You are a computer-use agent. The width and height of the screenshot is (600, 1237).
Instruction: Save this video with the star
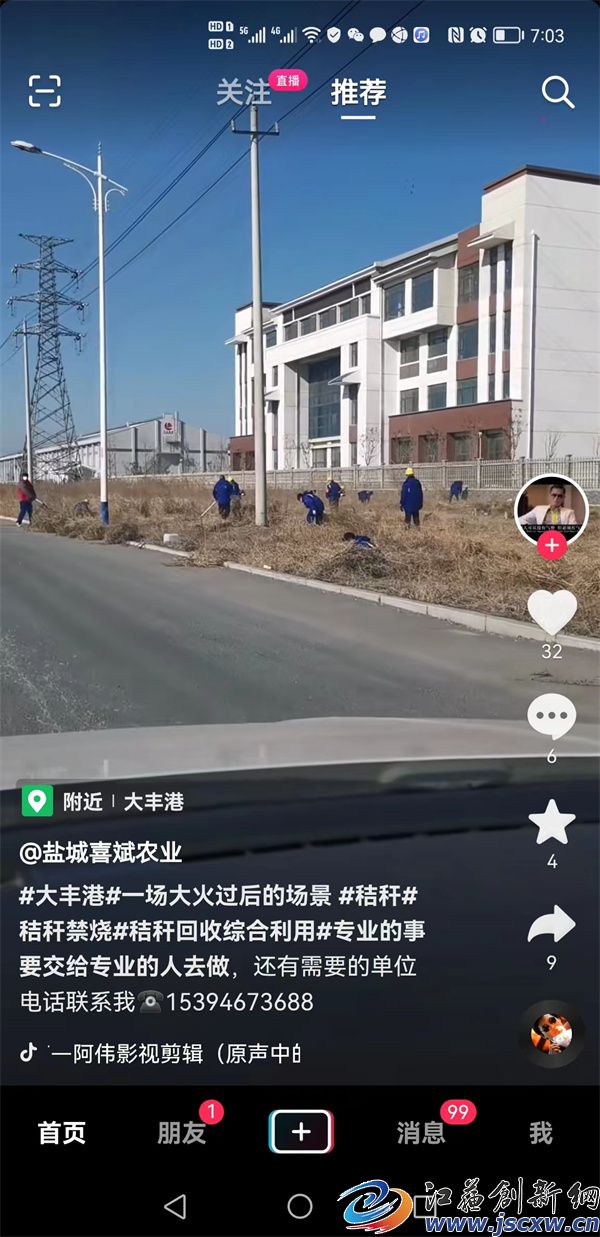[552, 823]
